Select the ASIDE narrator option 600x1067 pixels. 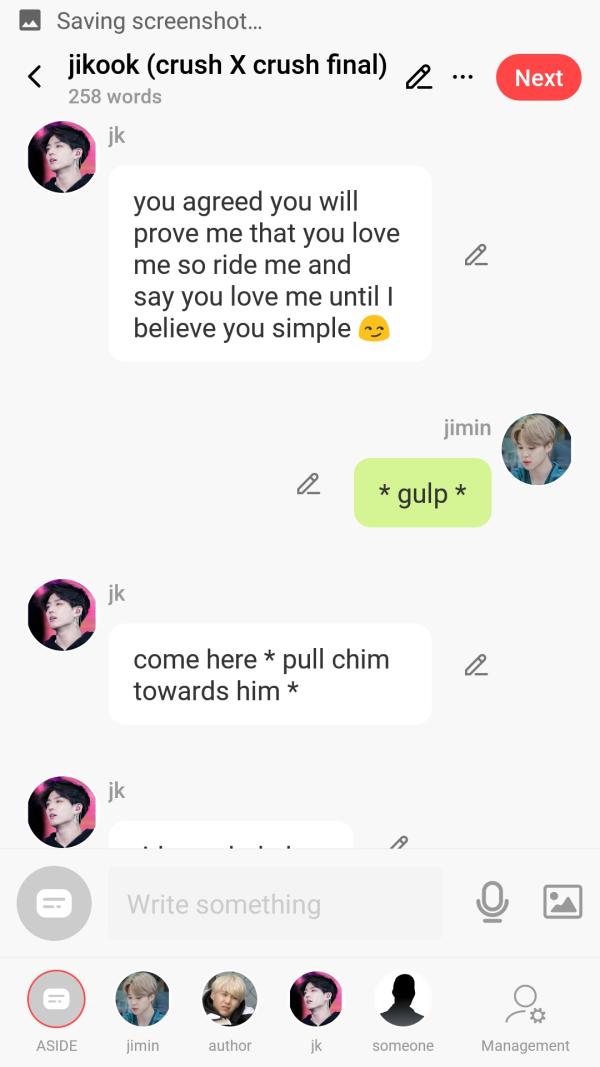[x=57, y=999]
